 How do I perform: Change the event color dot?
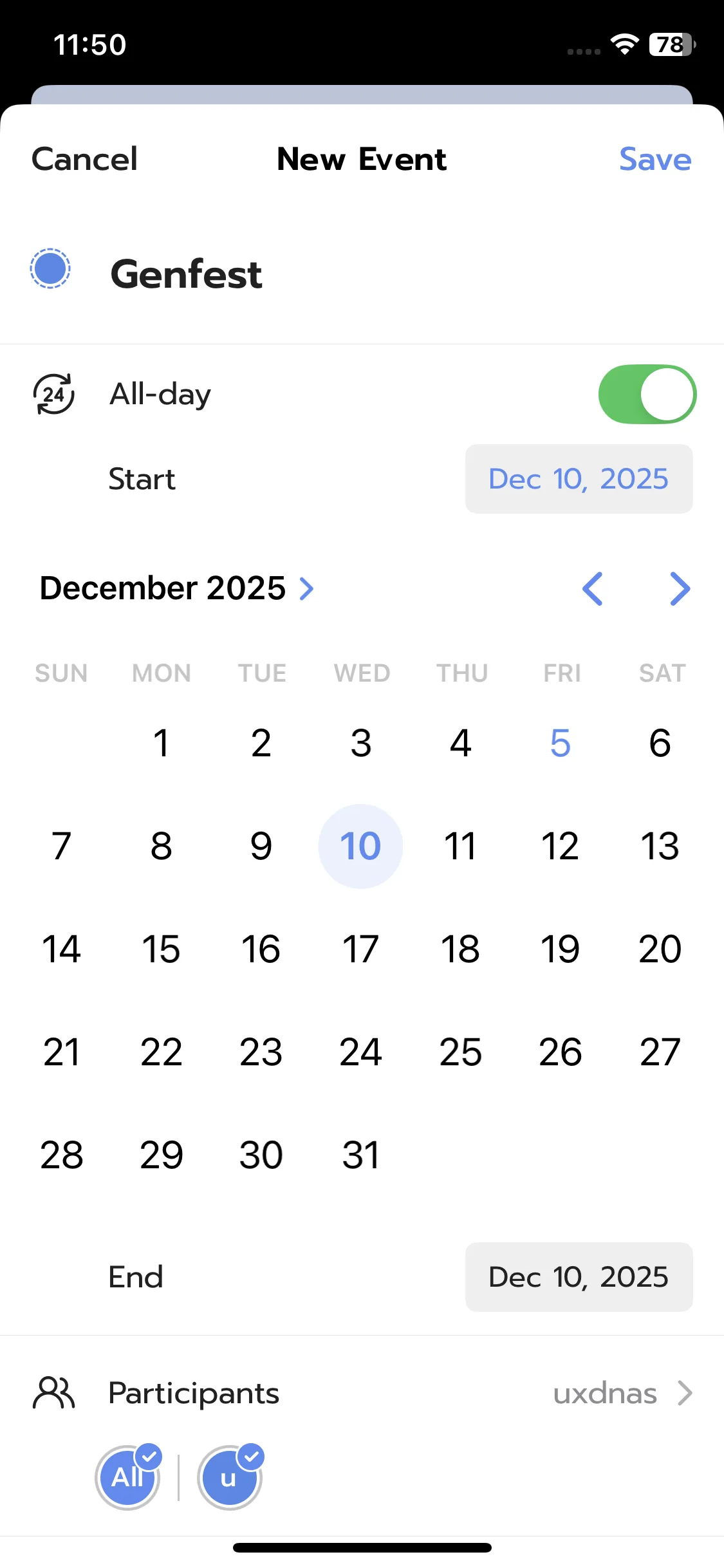tap(50, 268)
